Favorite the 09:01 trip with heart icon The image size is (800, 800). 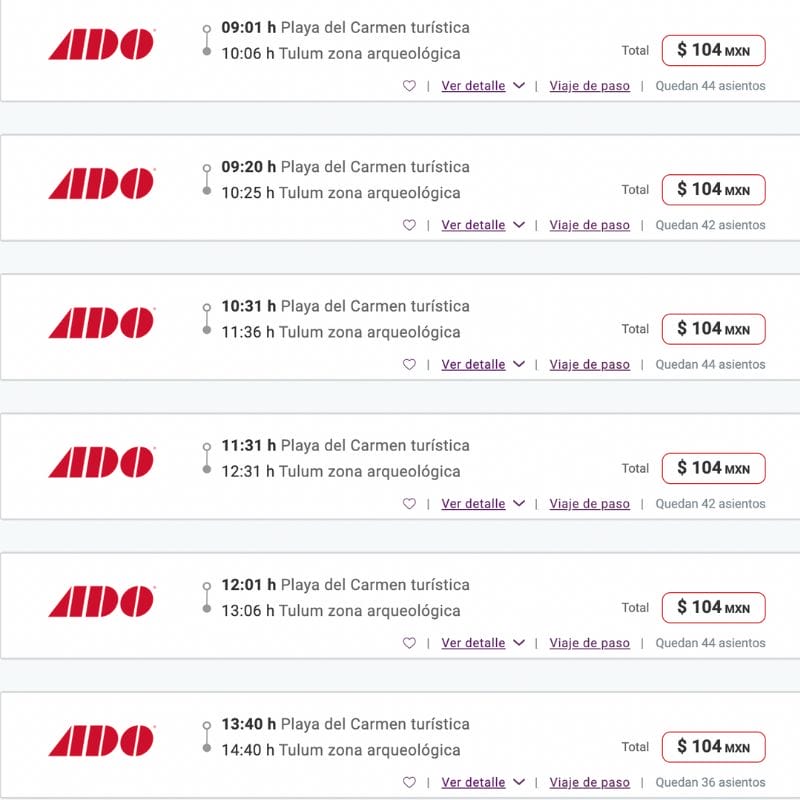tap(409, 86)
